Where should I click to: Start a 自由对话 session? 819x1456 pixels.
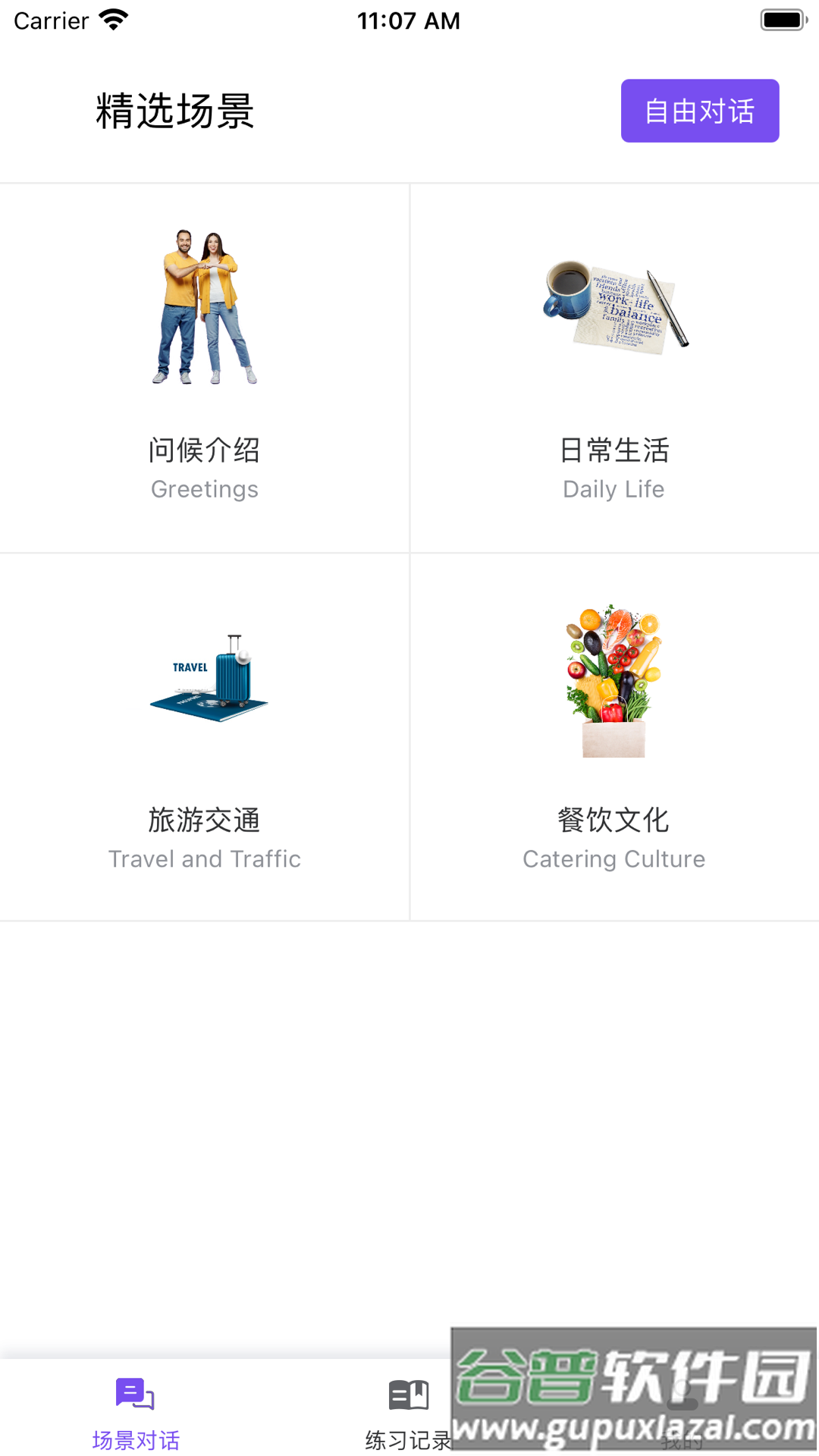coord(698,111)
